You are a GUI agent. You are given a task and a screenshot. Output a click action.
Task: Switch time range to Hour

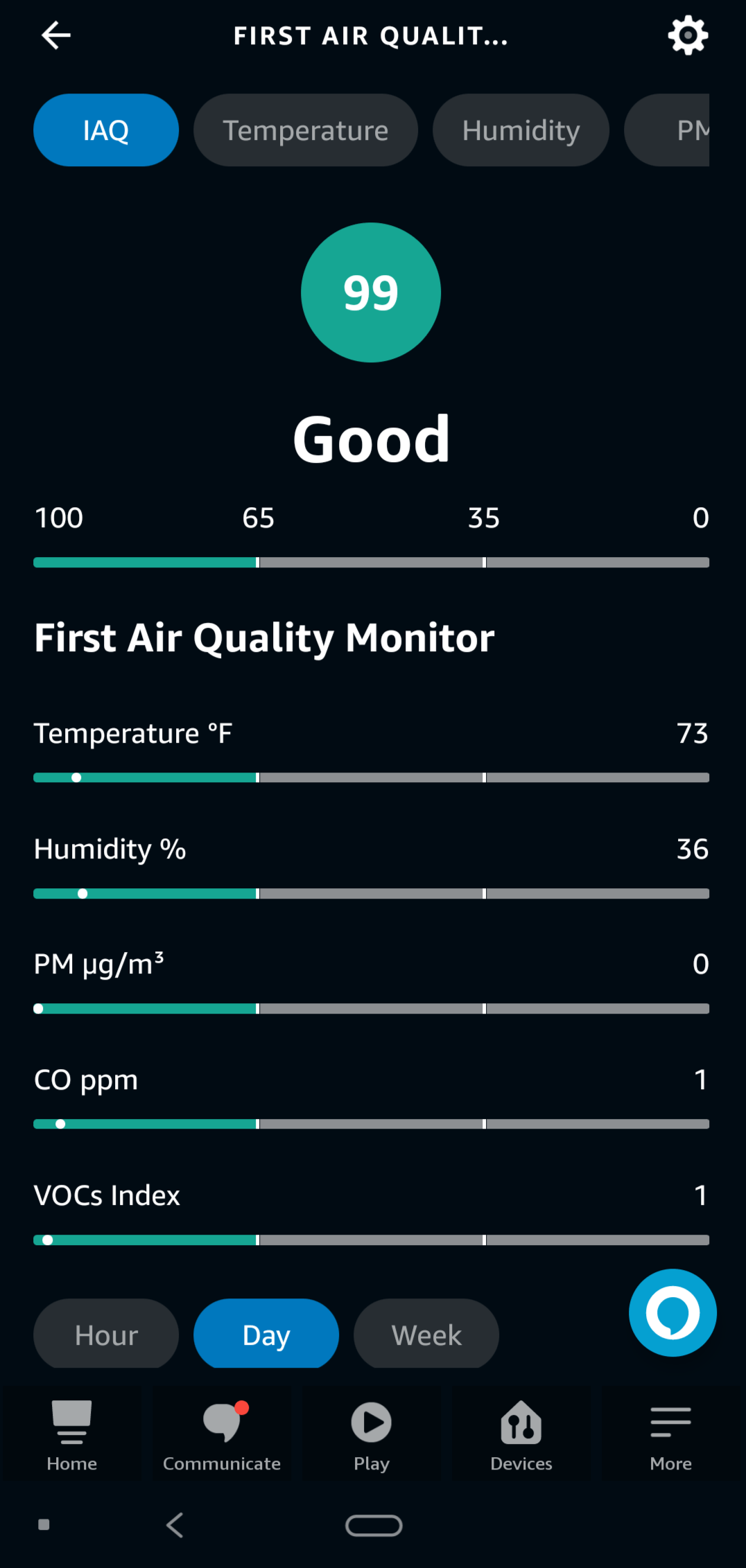pyautogui.click(x=105, y=1334)
